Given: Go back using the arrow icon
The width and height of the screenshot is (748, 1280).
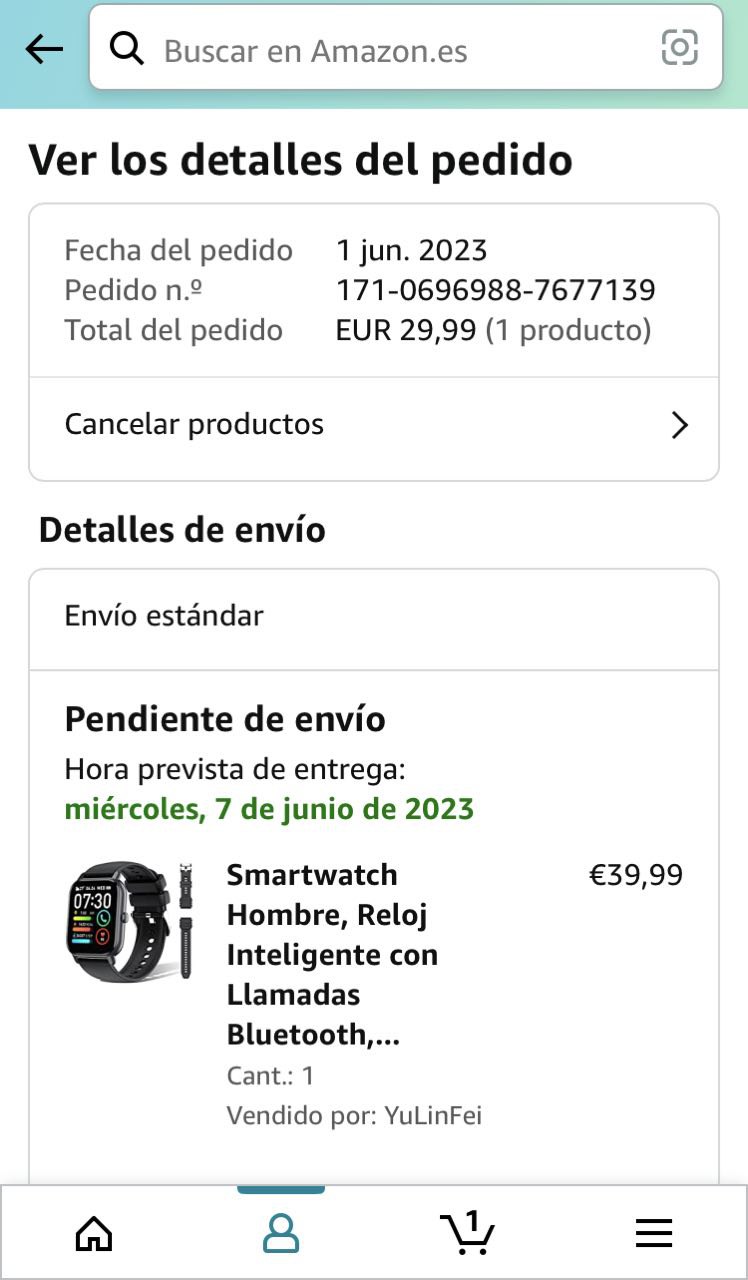Looking at the screenshot, I should point(44,49).
